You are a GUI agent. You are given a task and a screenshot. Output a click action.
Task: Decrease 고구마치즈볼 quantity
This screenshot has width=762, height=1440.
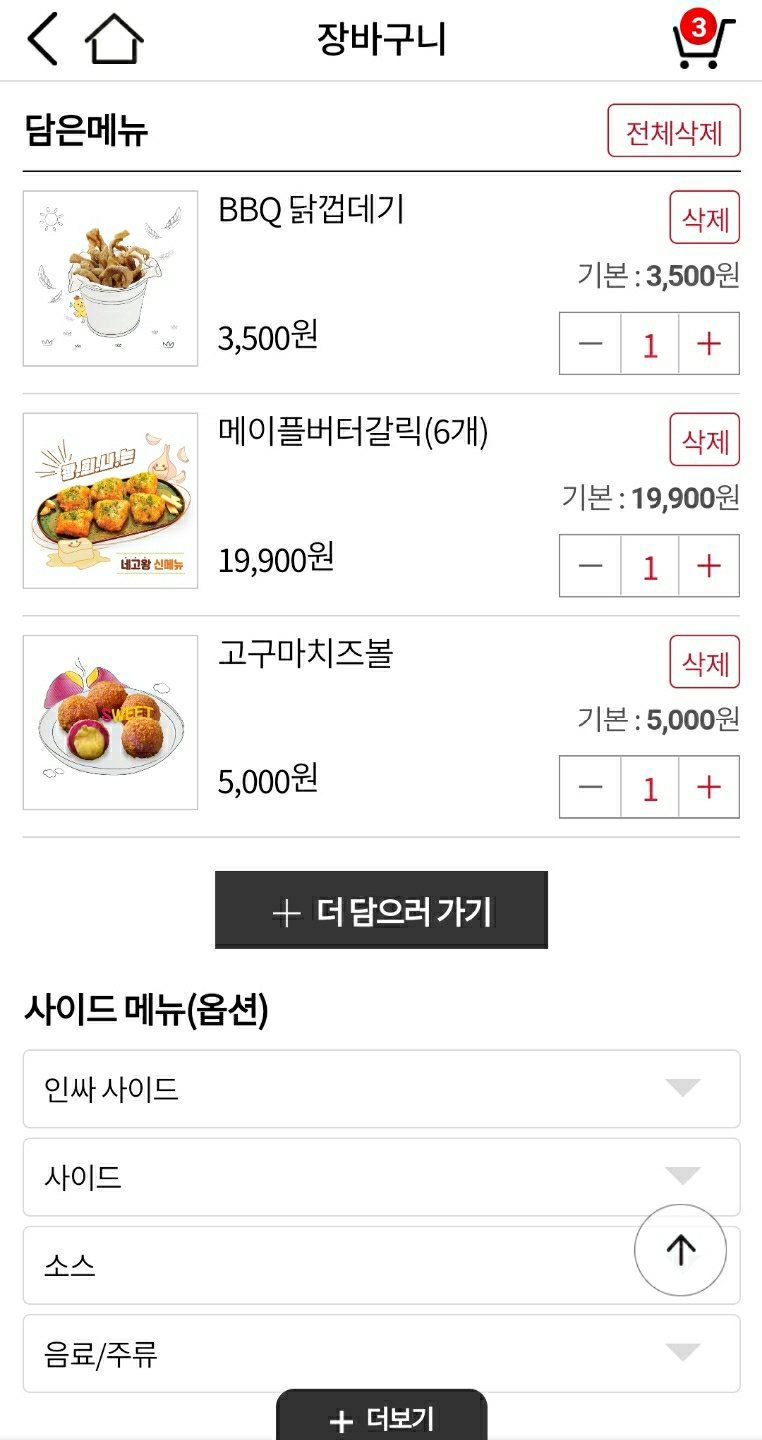click(590, 788)
